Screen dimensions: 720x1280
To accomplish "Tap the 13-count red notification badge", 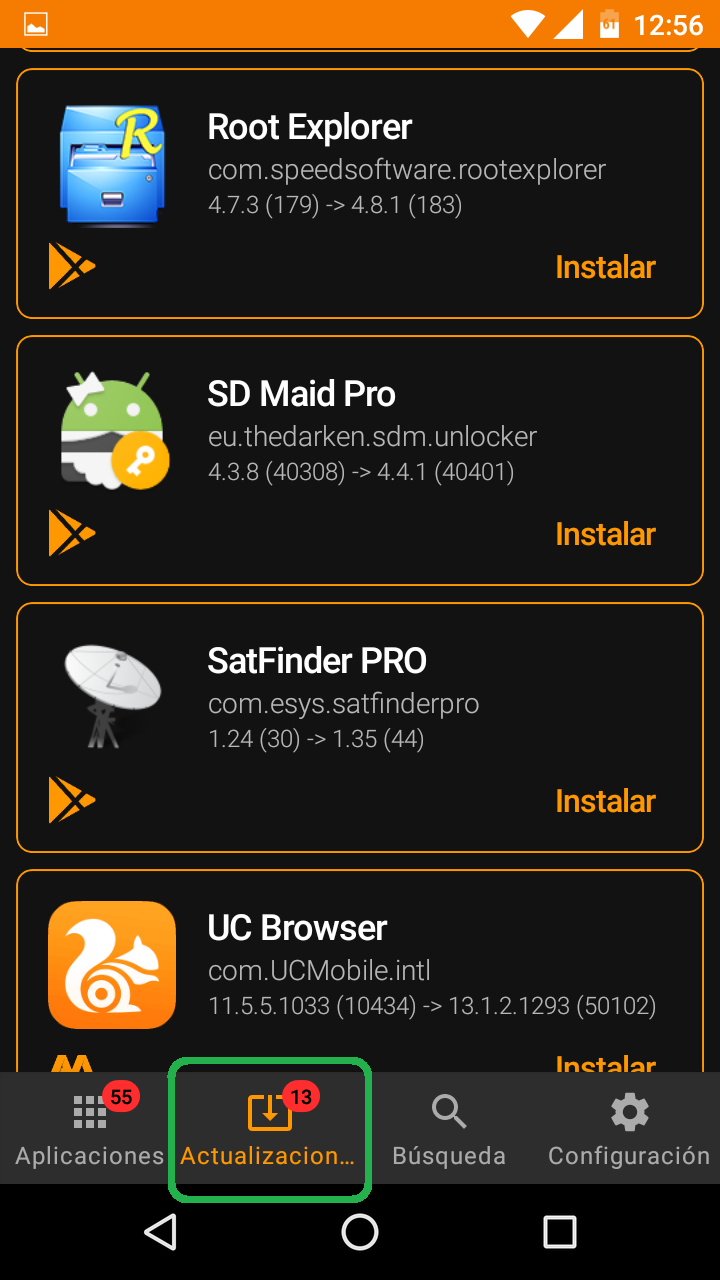I will [300, 1095].
